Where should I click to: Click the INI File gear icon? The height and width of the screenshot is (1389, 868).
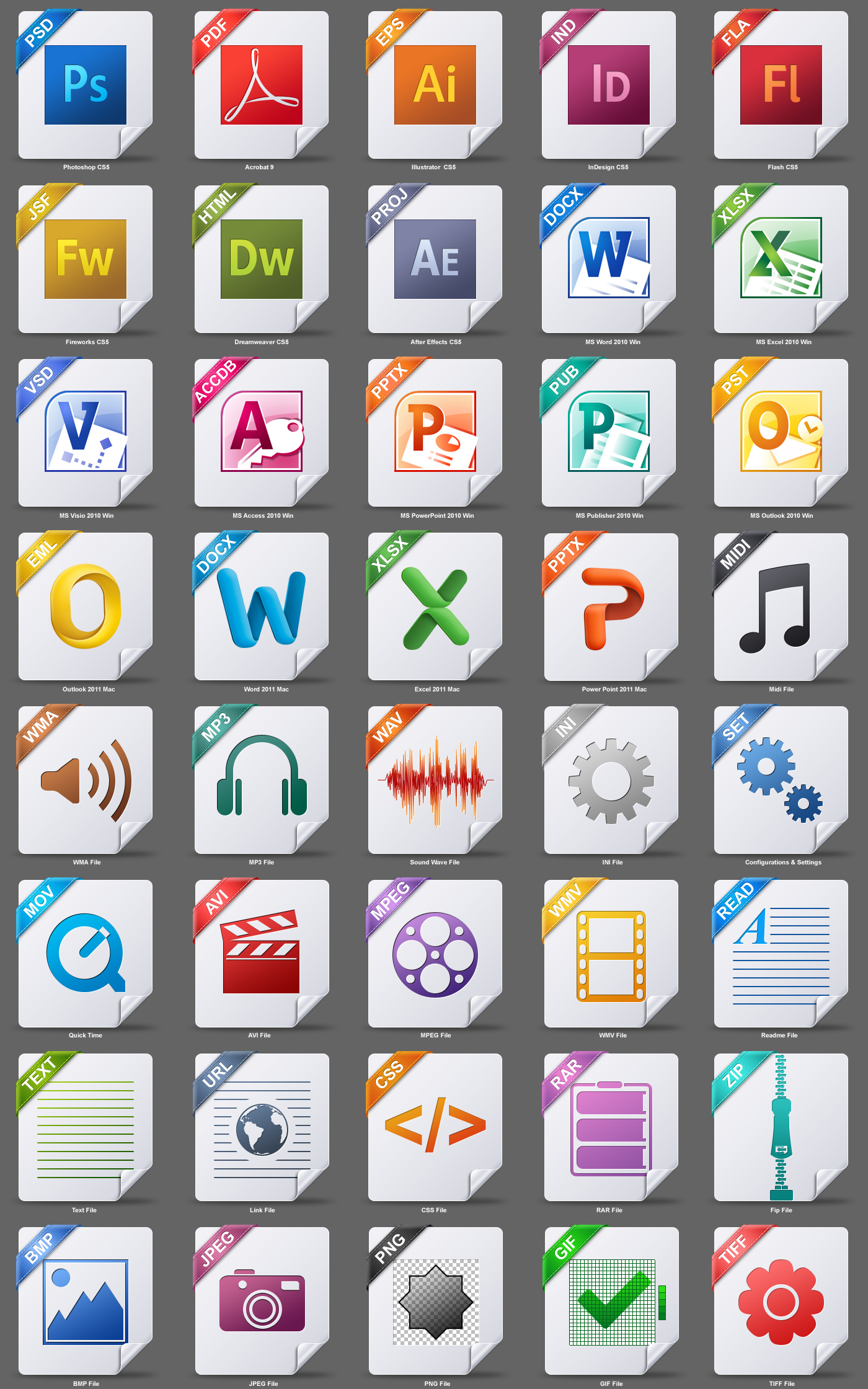[608, 778]
